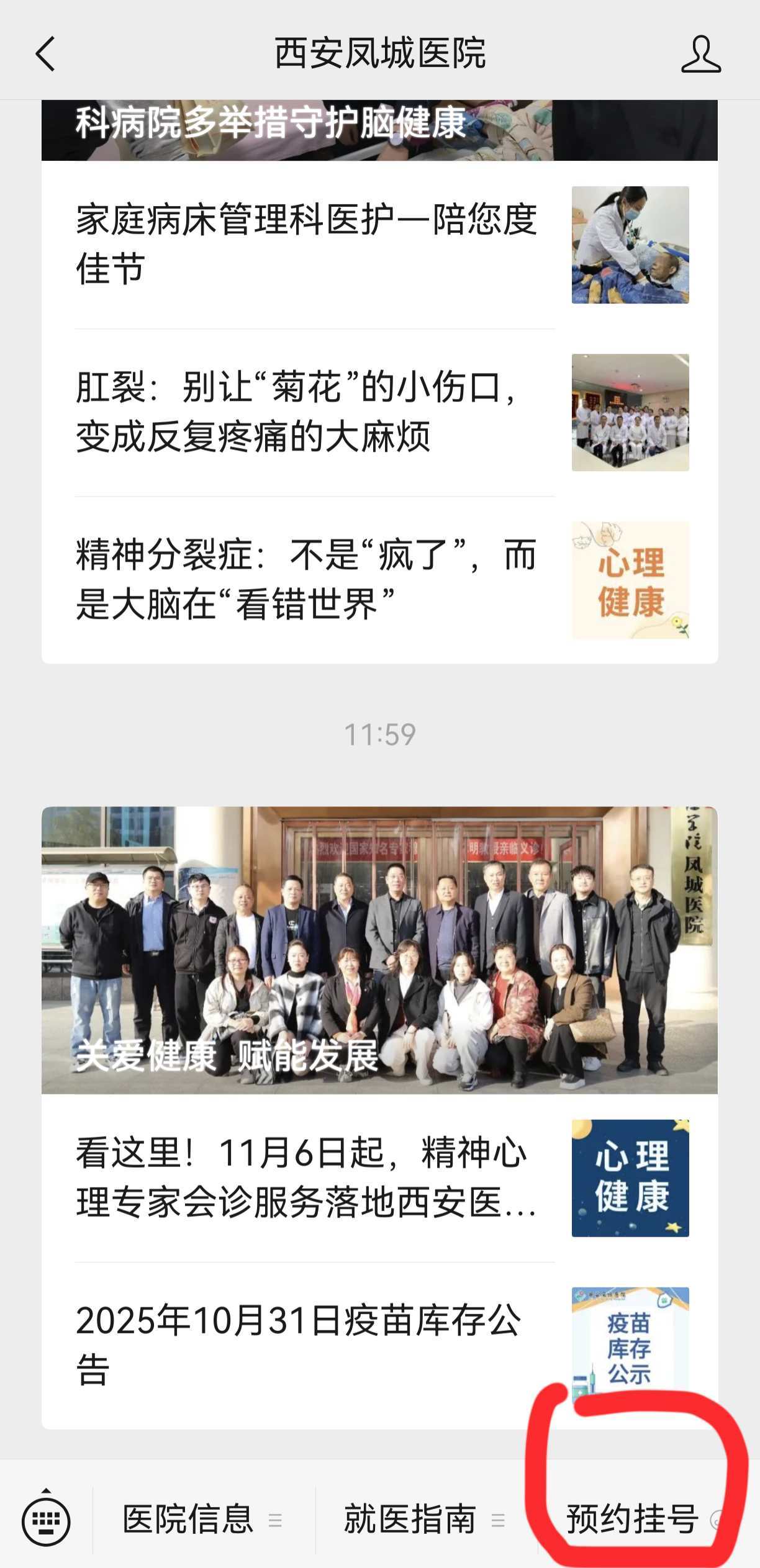Screen dimensions: 760x1568
Task: Read the 11月6日起 精神心理专家会诊 article
Action: (x=307, y=1178)
